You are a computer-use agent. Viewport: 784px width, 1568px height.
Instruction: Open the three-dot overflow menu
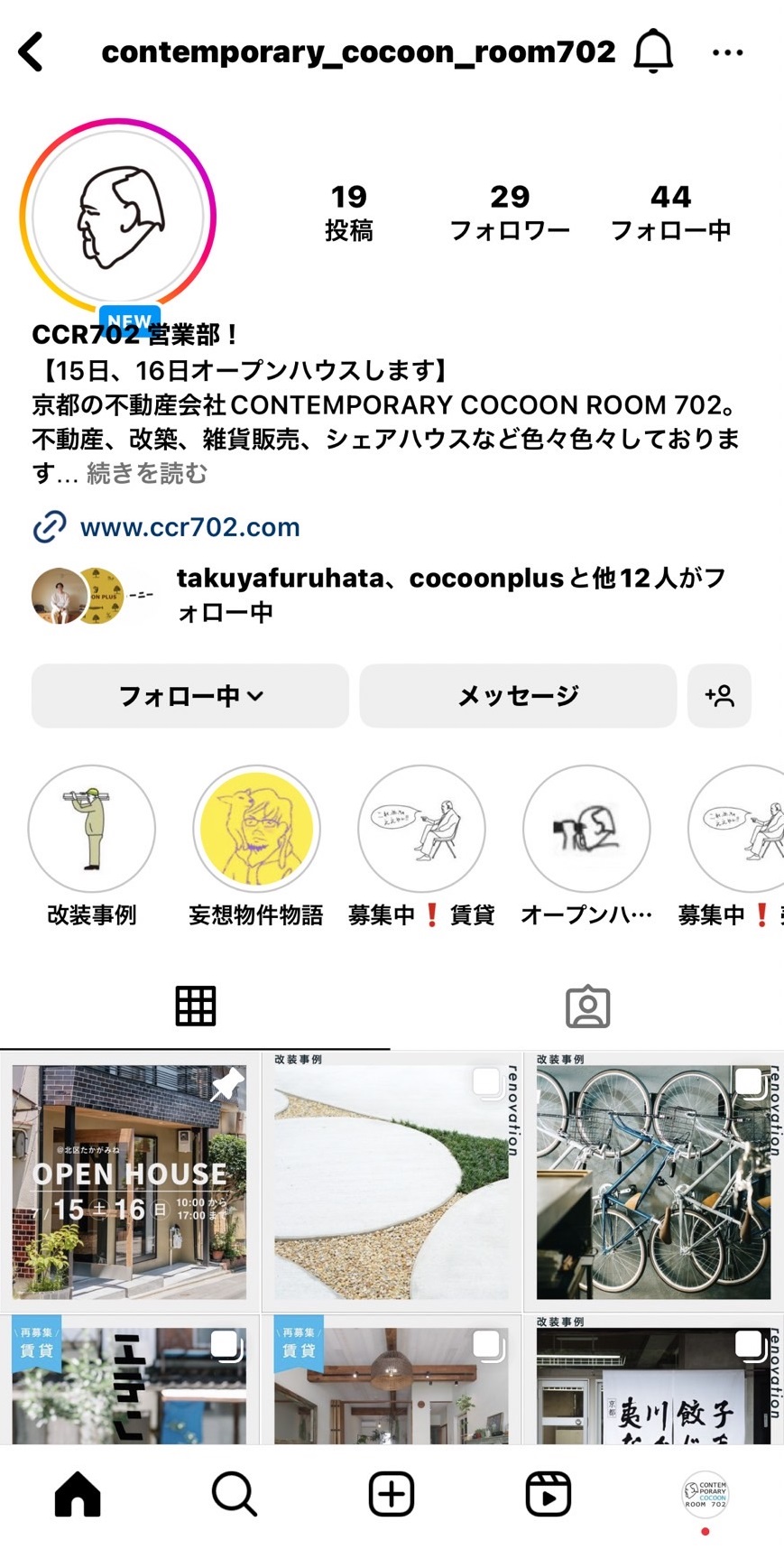[x=727, y=52]
